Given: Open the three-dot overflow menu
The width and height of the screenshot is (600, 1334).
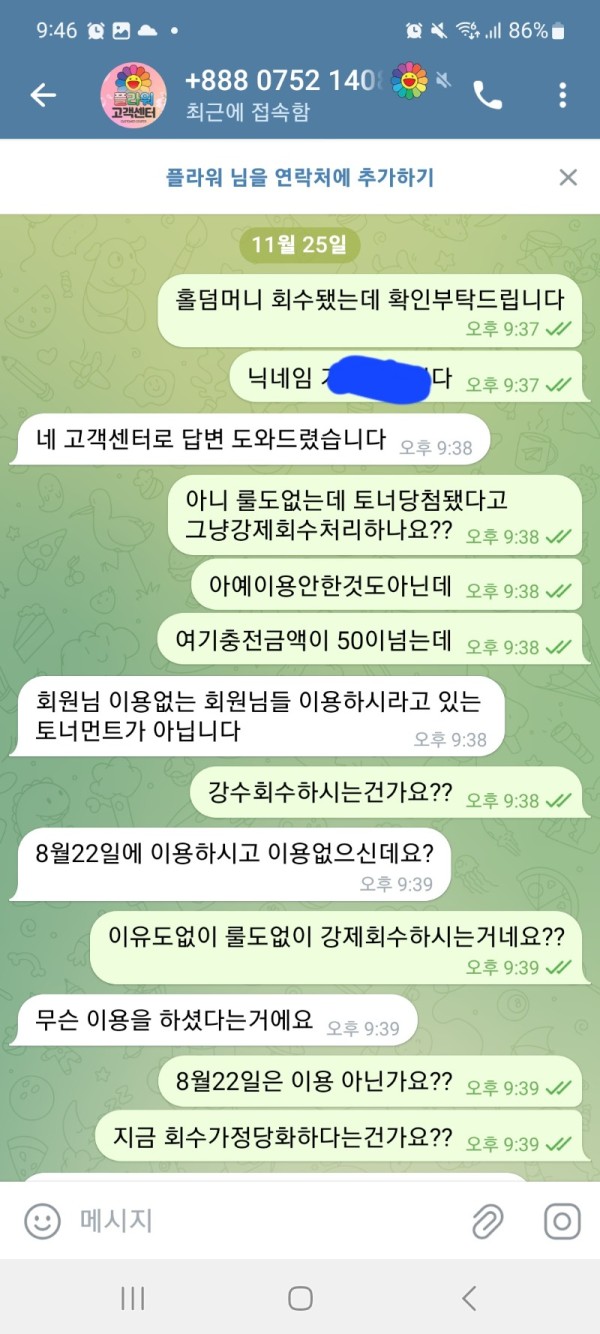Looking at the screenshot, I should [563, 95].
